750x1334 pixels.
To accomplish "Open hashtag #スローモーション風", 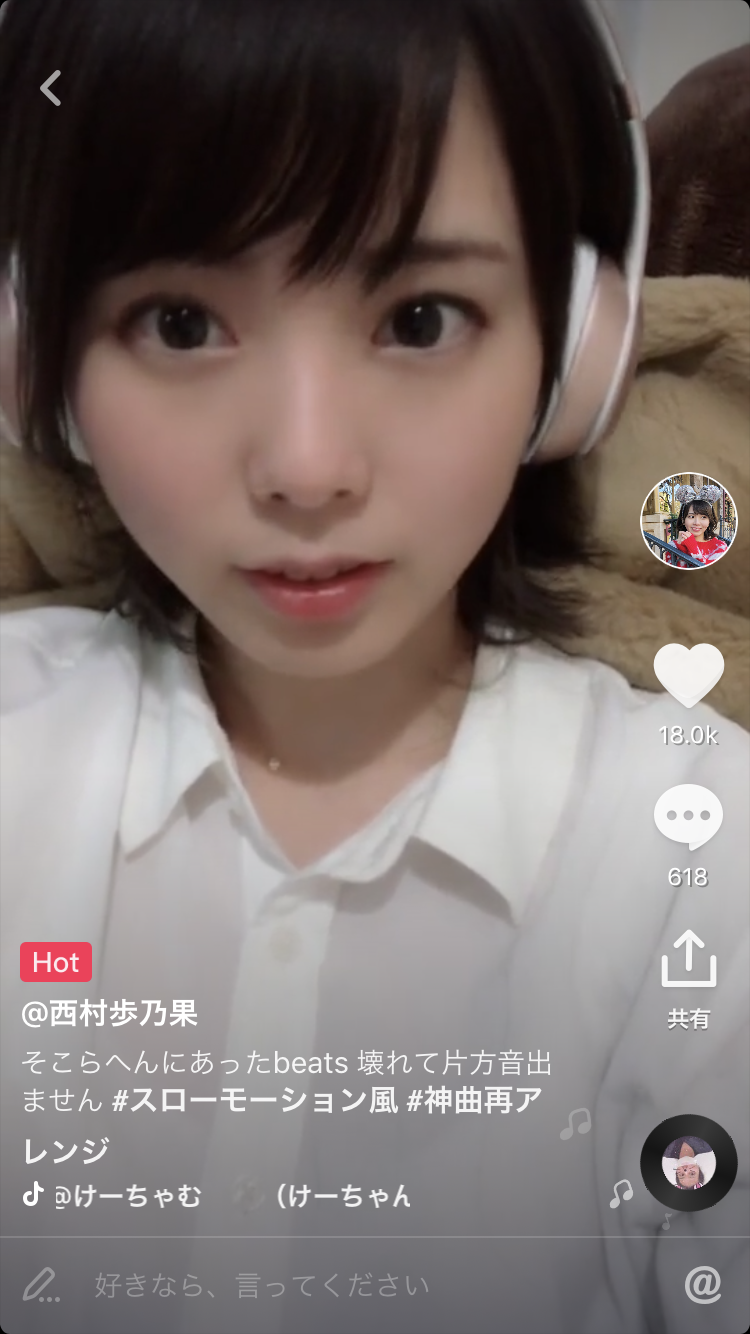I will tap(255, 1100).
